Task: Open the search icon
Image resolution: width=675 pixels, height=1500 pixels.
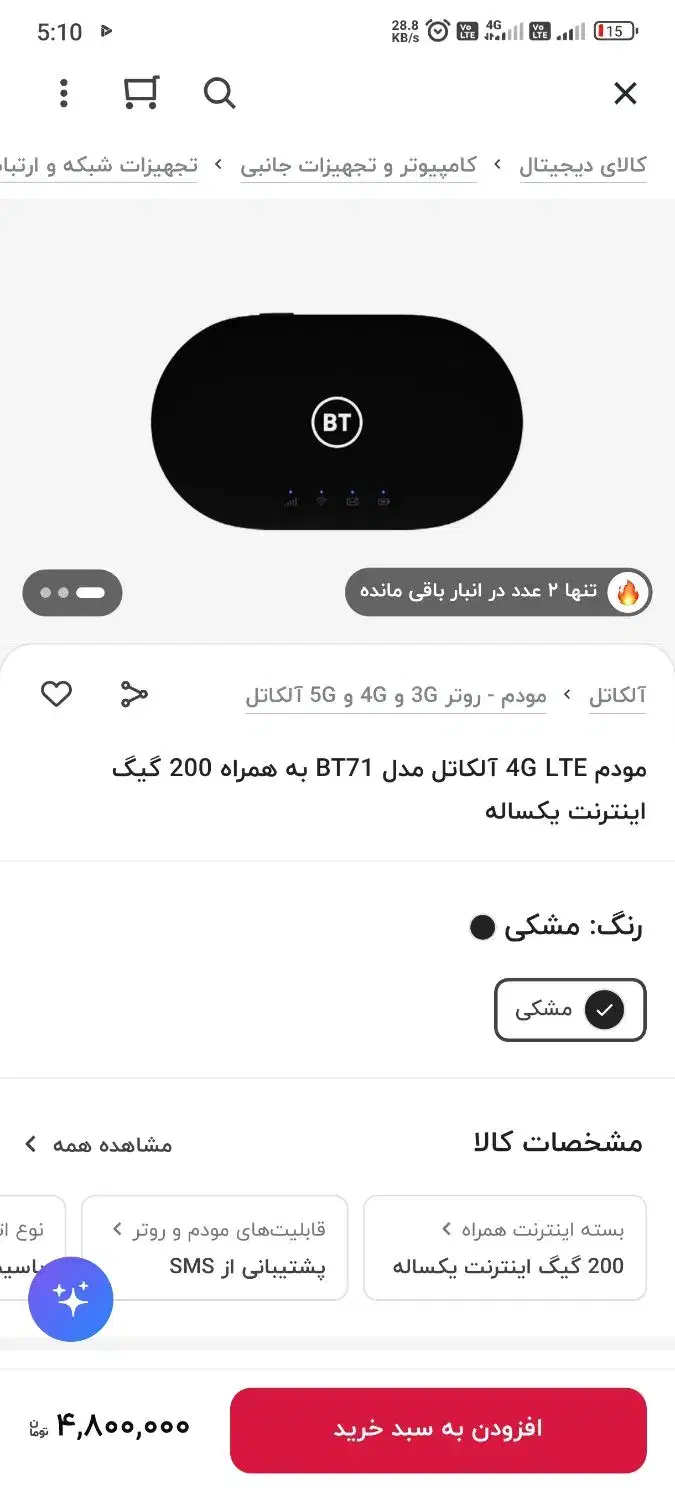Action: pyautogui.click(x=219, y=94)
